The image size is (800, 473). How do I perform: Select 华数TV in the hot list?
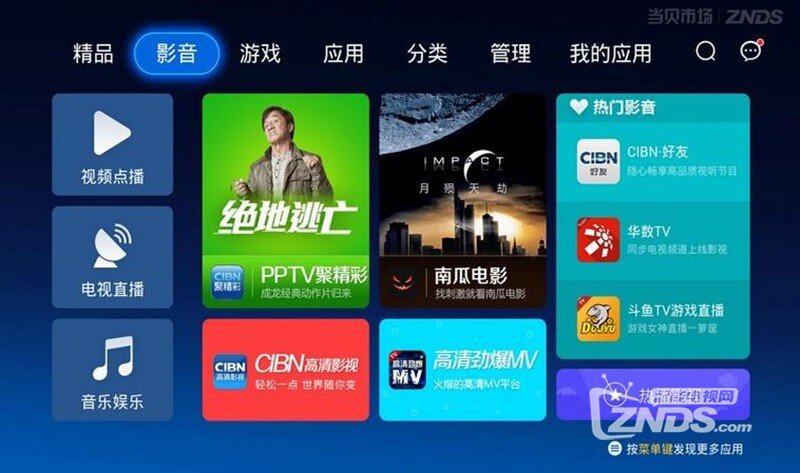click(653, 239)
